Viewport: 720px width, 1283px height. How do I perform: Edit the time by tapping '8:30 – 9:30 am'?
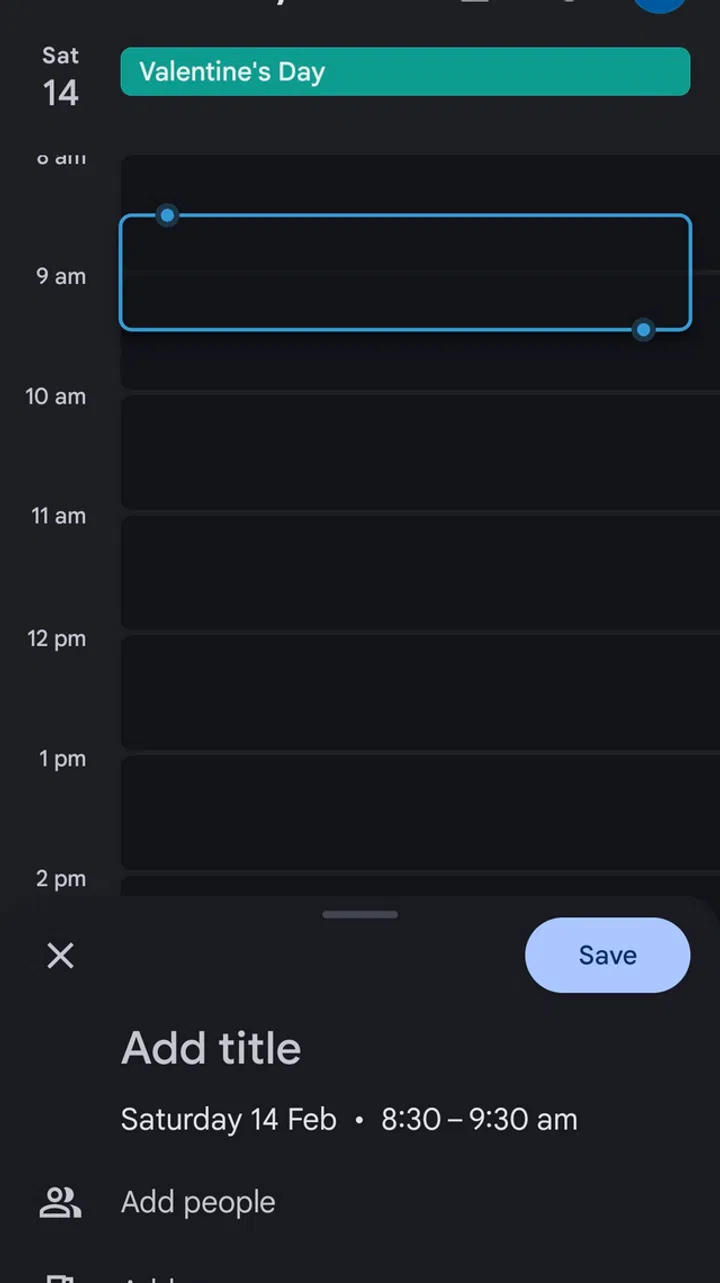[x=478, y=1119]
